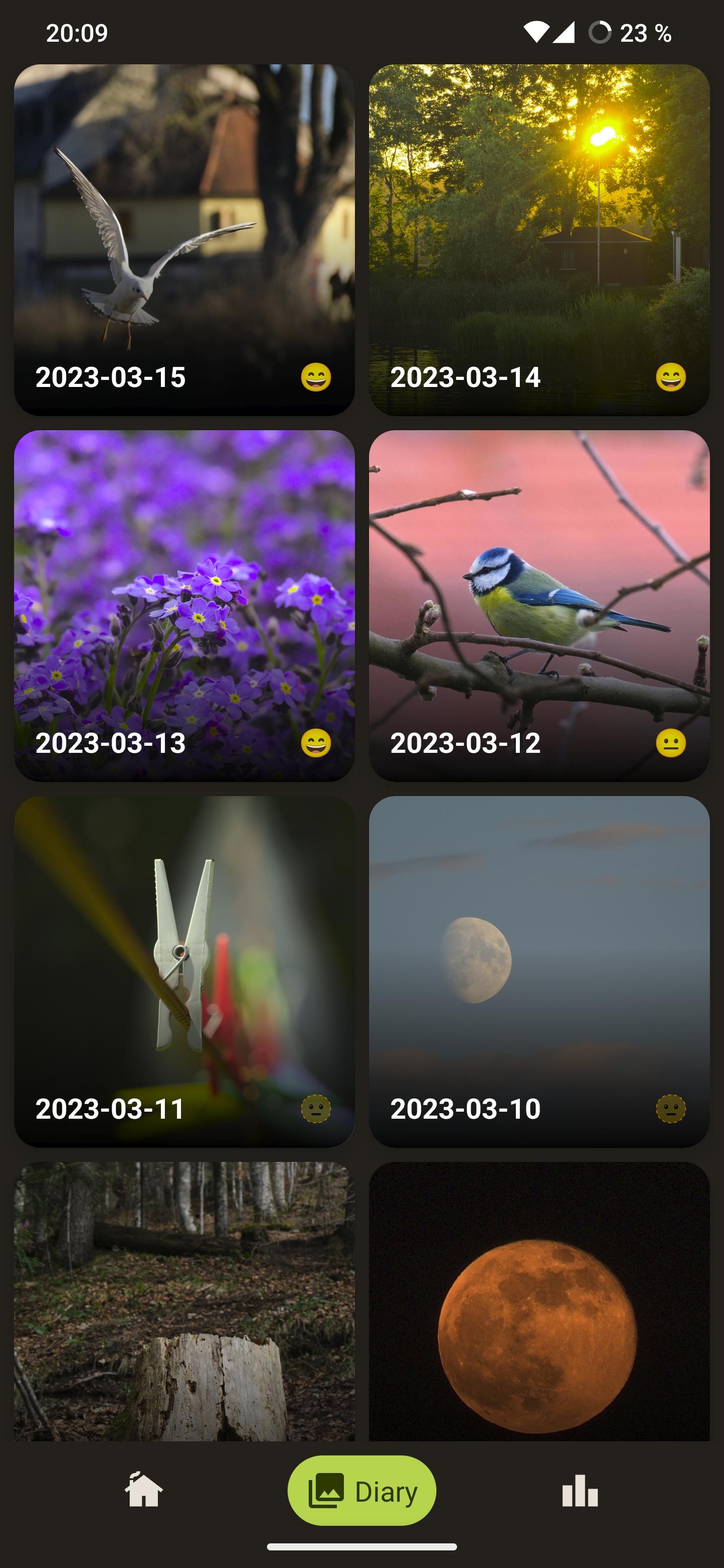724x1568 pixels.
Task: Open the 2023-03-10 moon entry
Action: pos(539,971)
